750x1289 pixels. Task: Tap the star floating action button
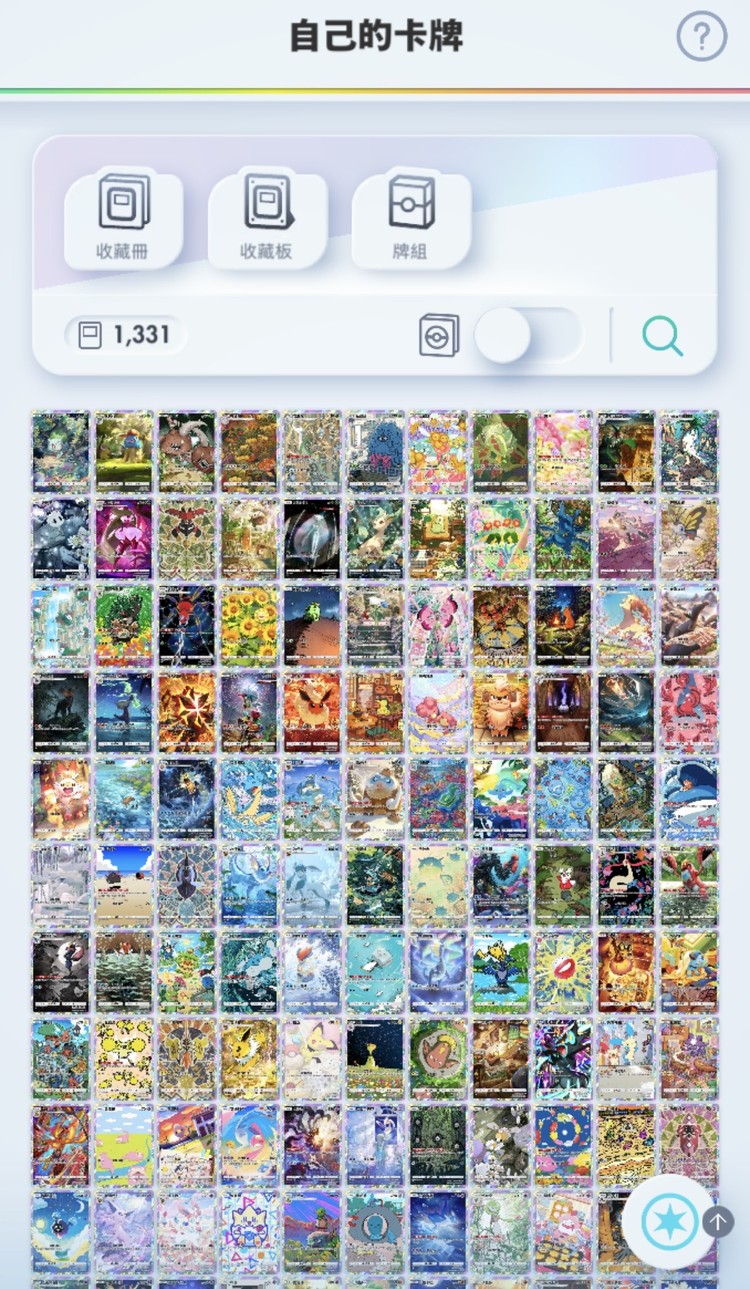pos(669,1221)
